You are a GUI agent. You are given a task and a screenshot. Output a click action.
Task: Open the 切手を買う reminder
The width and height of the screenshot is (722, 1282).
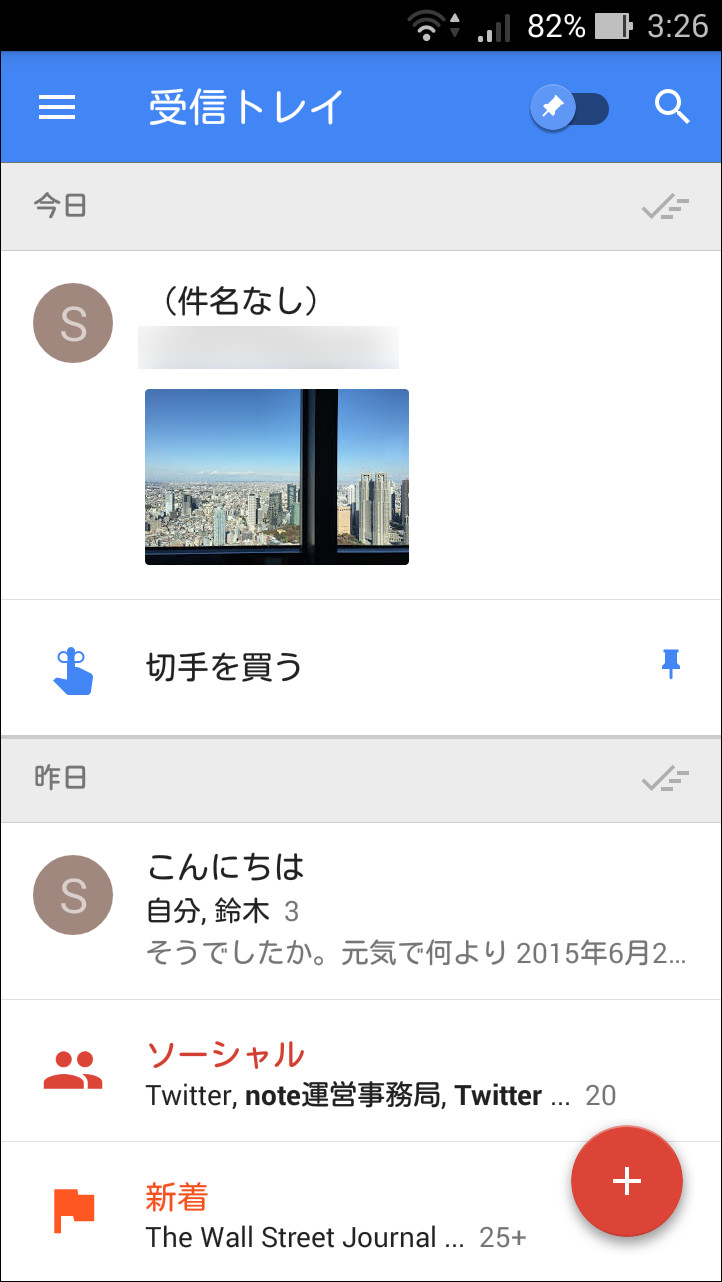(300, 667)
